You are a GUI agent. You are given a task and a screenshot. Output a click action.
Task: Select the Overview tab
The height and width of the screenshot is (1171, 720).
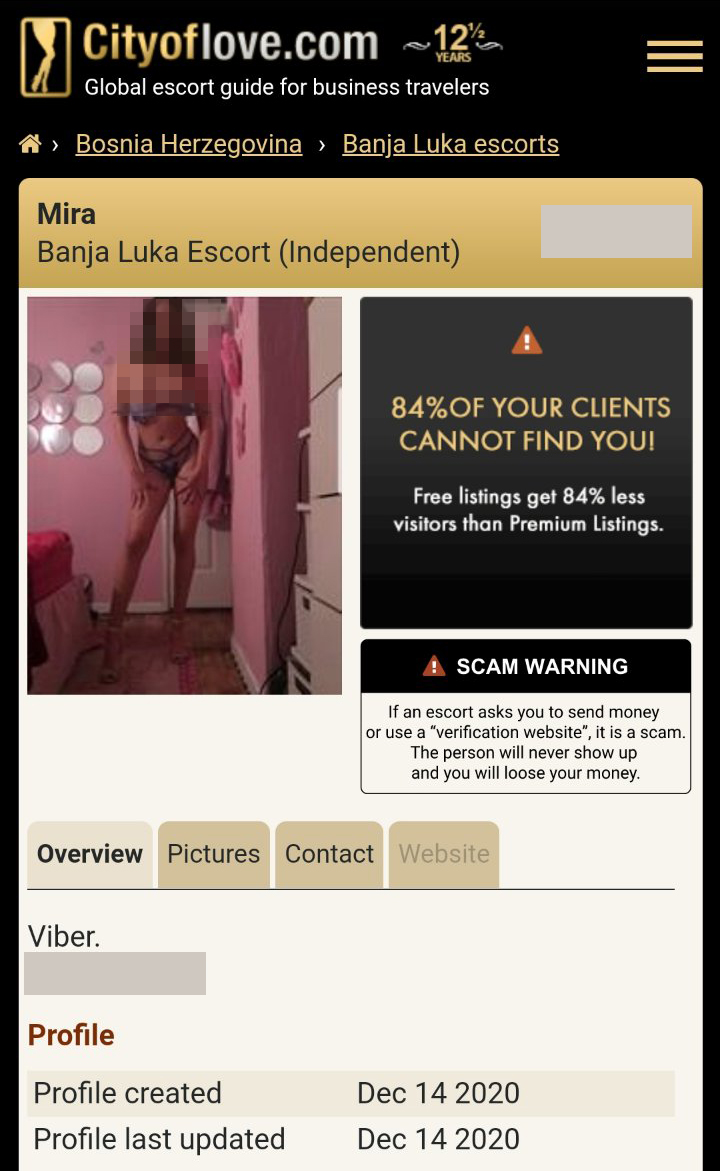pyautogui.click(x=90, y=854)
